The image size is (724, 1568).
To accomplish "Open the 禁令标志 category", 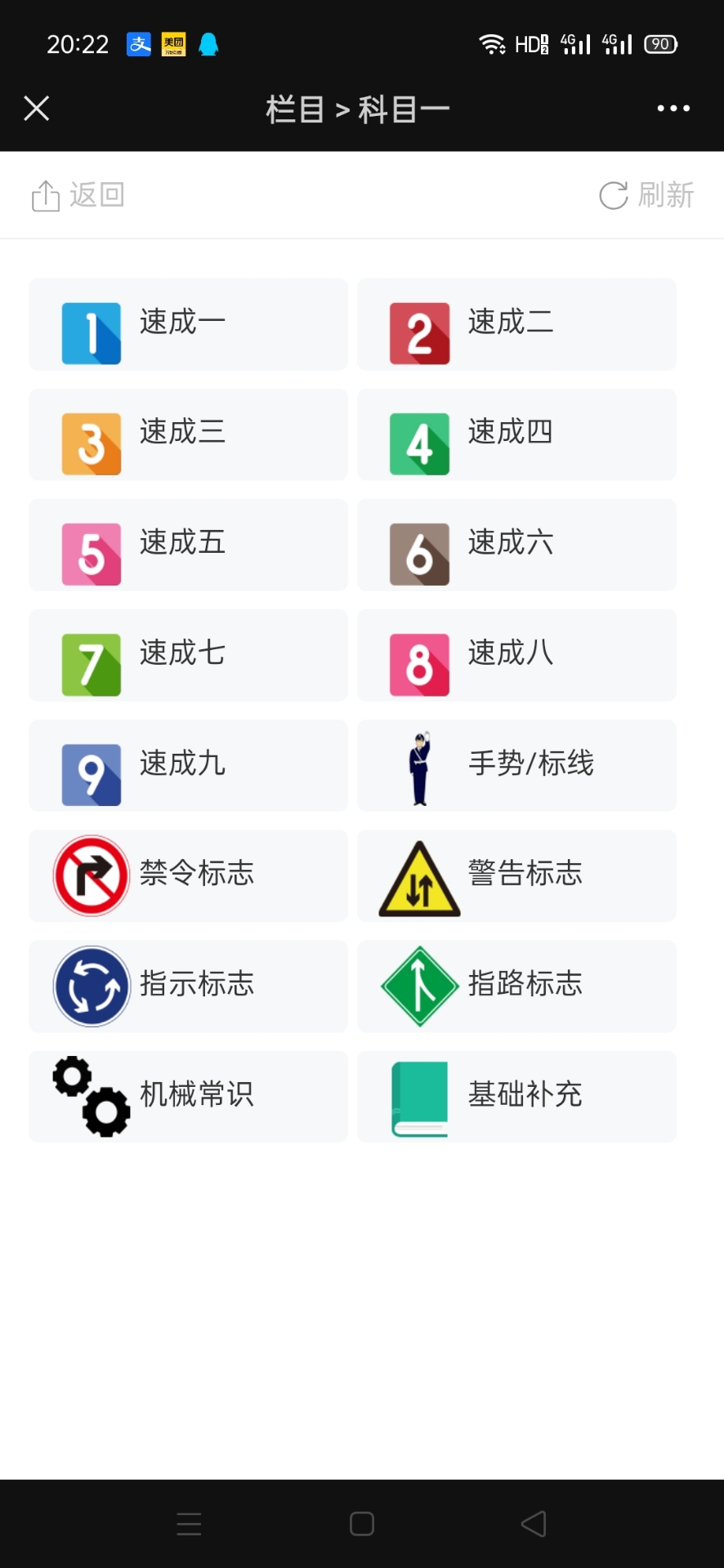I will pyautogui.click(x=188, y=875).
